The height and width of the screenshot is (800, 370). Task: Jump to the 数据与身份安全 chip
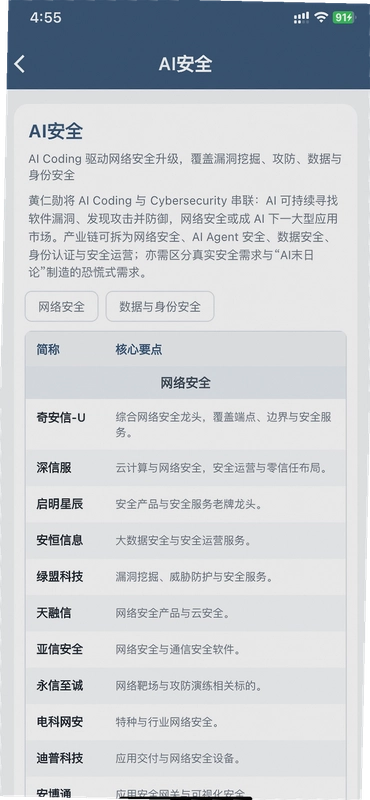click(x=160, y=307)
